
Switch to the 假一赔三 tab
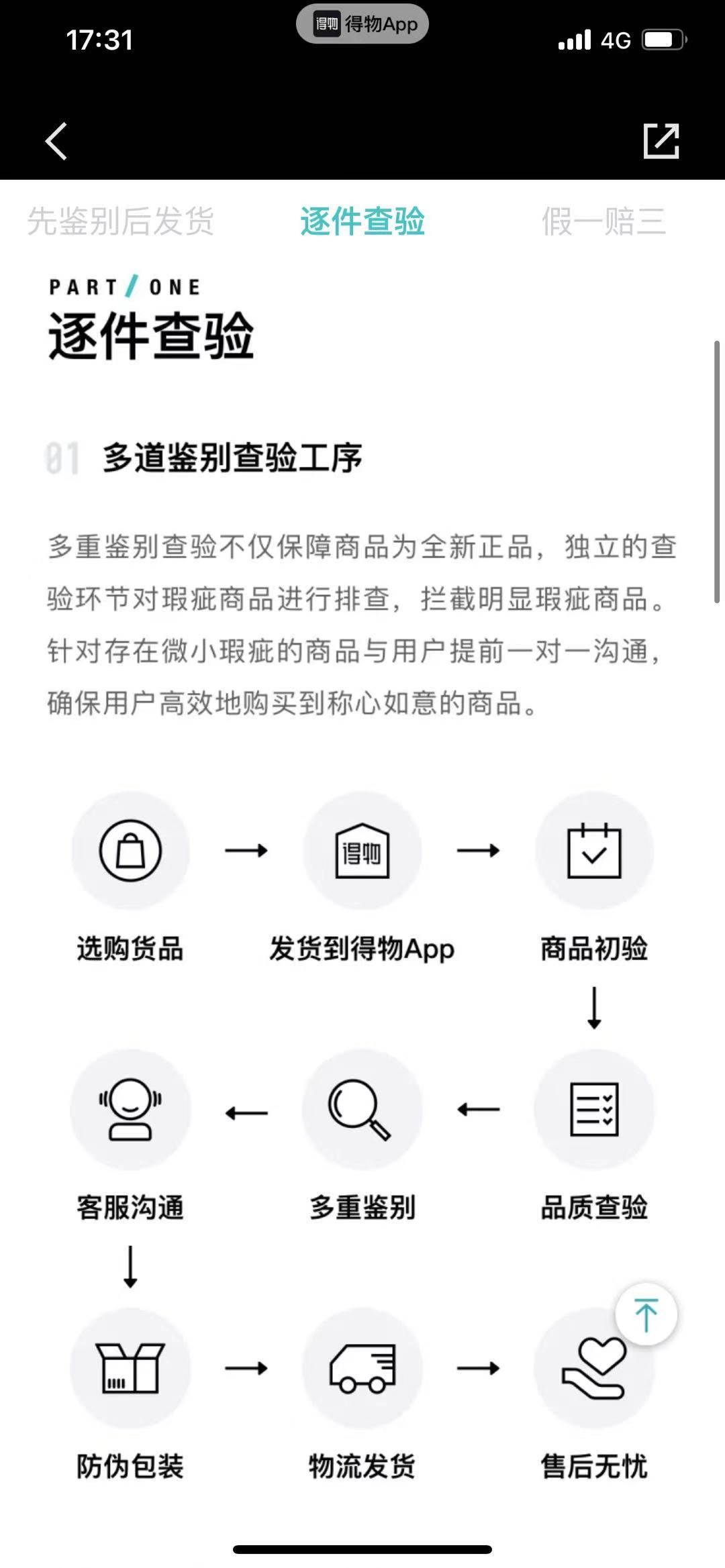[603, 223]
